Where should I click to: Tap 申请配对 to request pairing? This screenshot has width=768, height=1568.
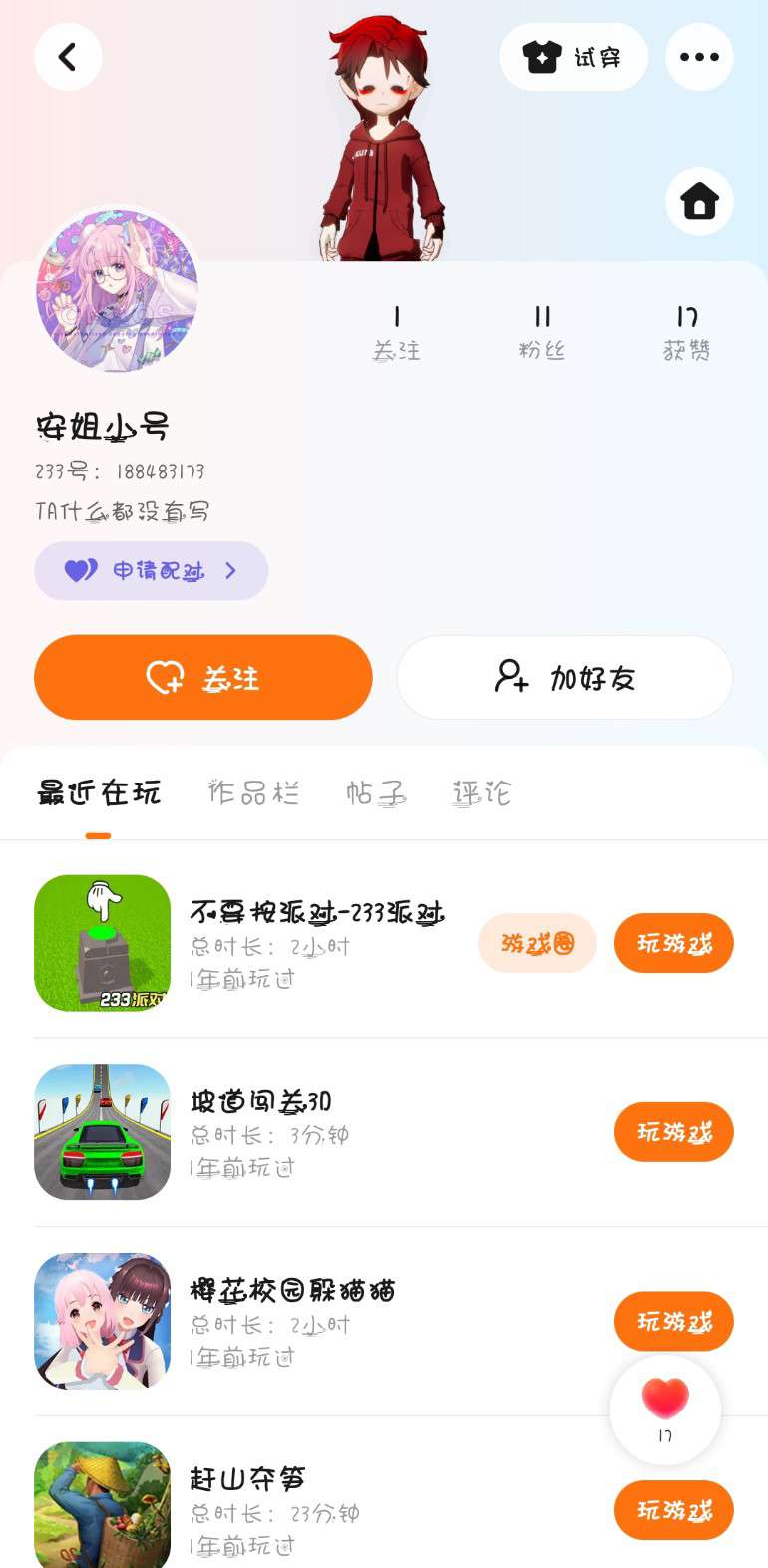[152, 571]
